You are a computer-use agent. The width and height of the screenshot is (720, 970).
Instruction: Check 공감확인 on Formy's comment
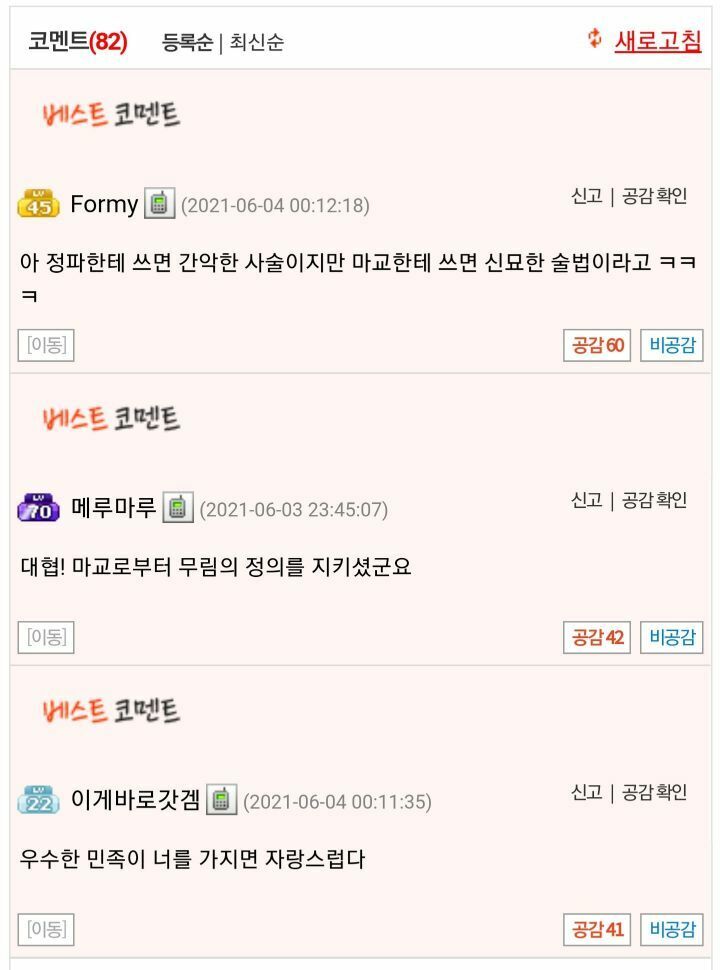655,196
